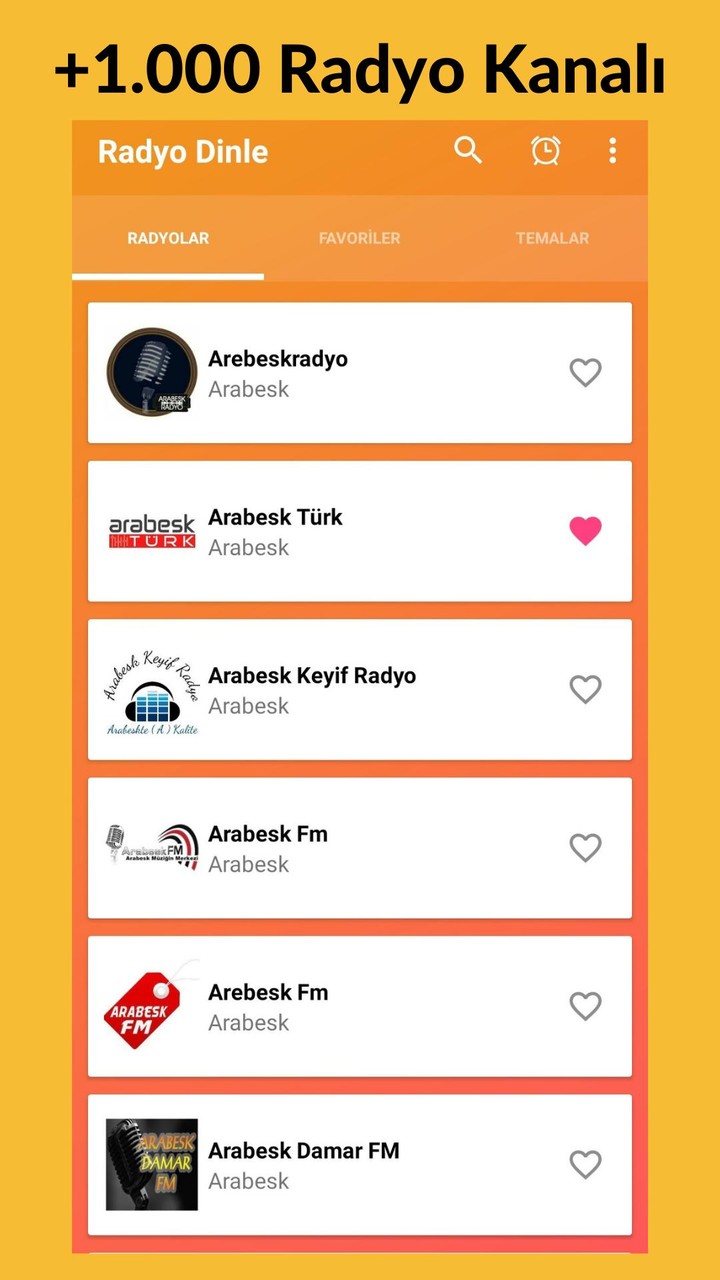The width and height of the screenshot is (720, 1280).
Task: Click the Arebeskradyo station microphone logo
Action: [150, 372]
